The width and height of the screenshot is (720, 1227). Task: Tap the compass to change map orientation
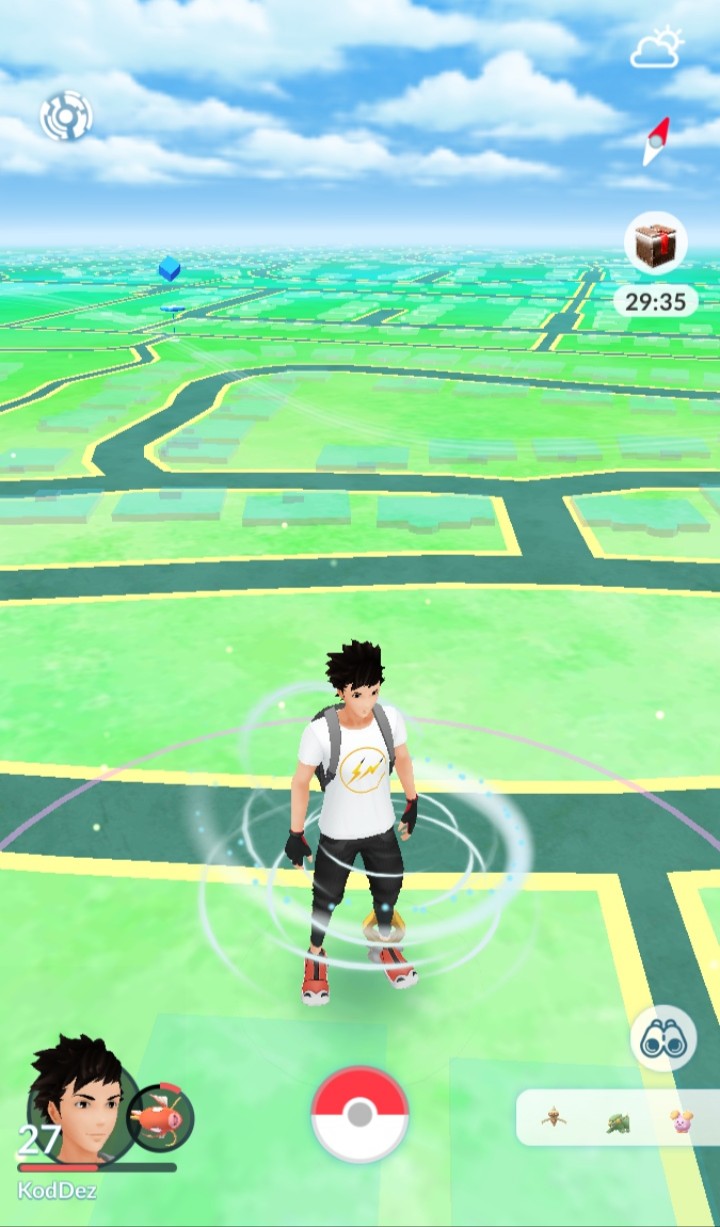click(655, 142)
